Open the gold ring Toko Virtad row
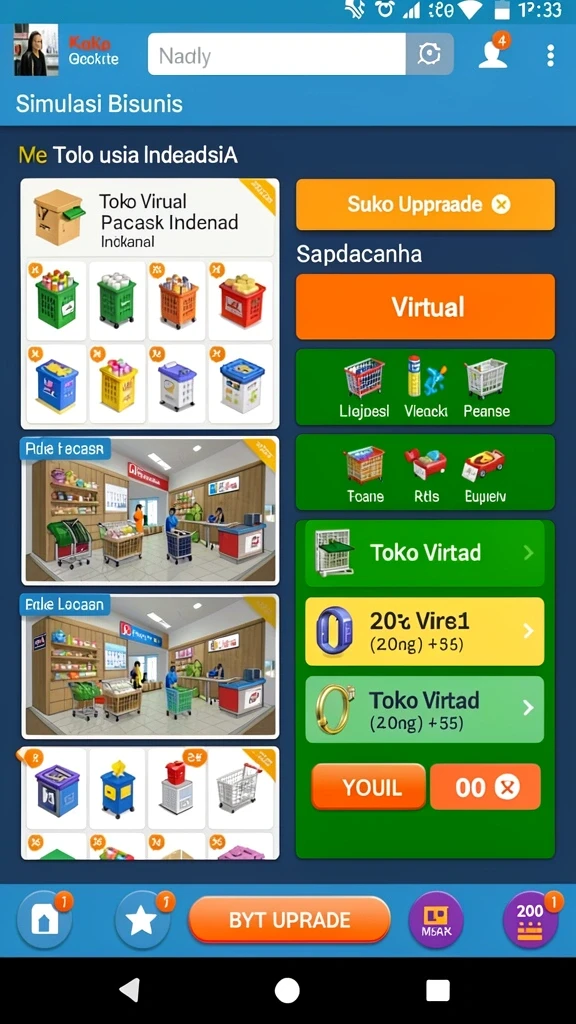 pos(424,709)
